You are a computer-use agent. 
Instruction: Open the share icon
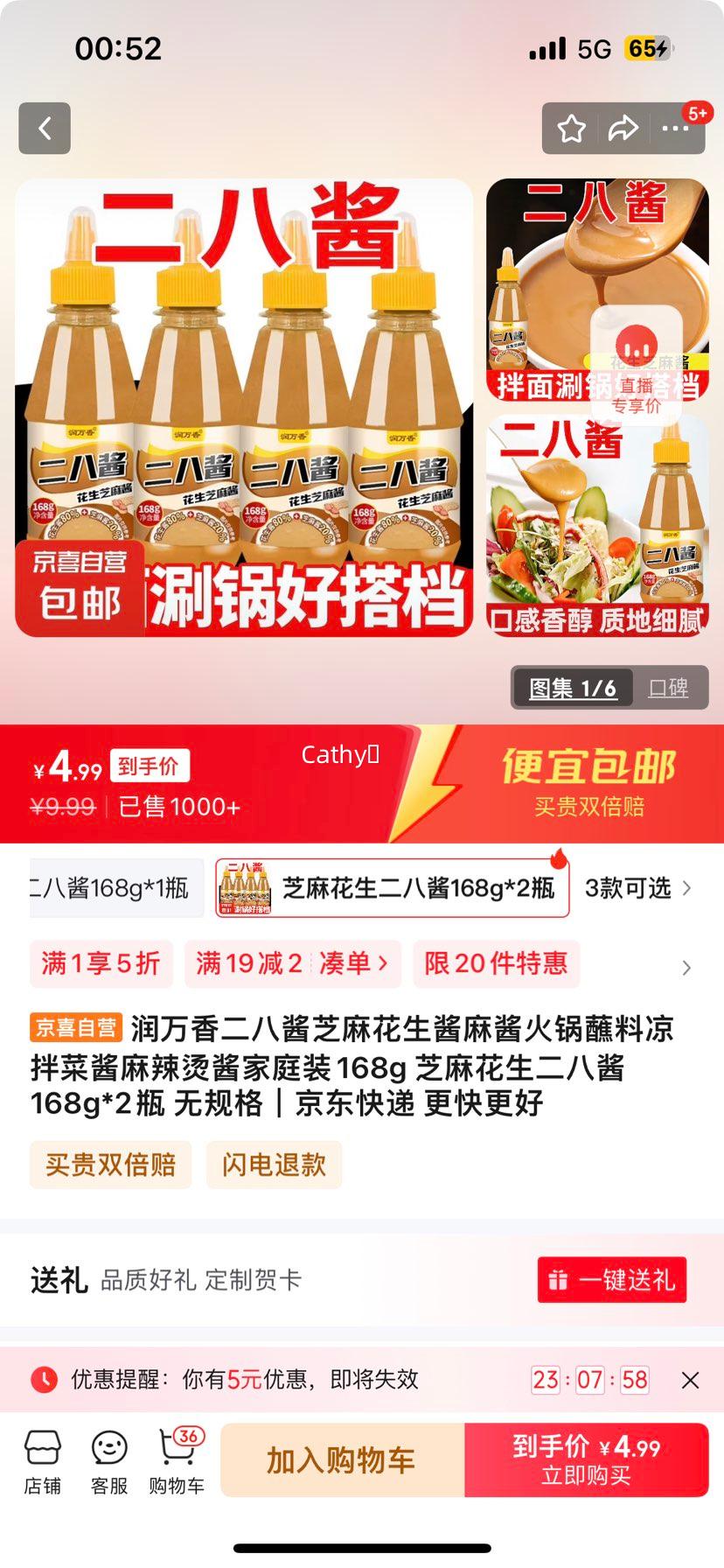624,128
